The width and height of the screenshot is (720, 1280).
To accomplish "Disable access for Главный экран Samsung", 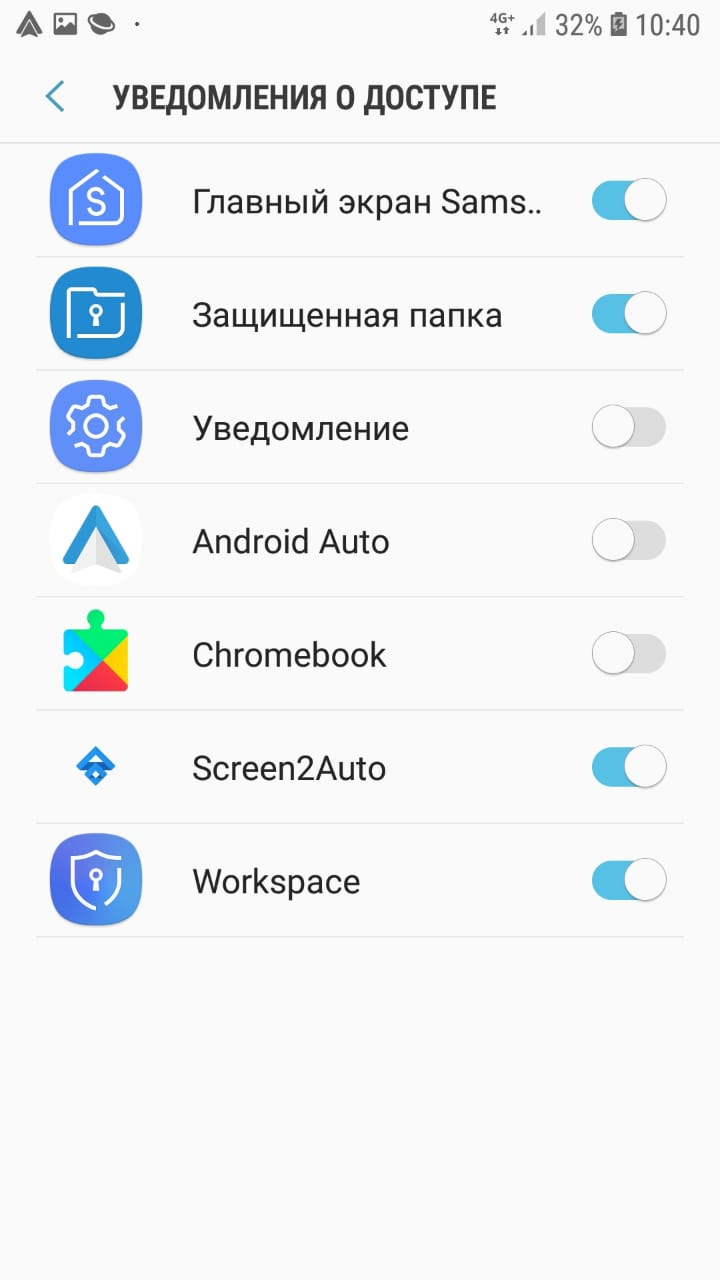I will coord(628,201).
